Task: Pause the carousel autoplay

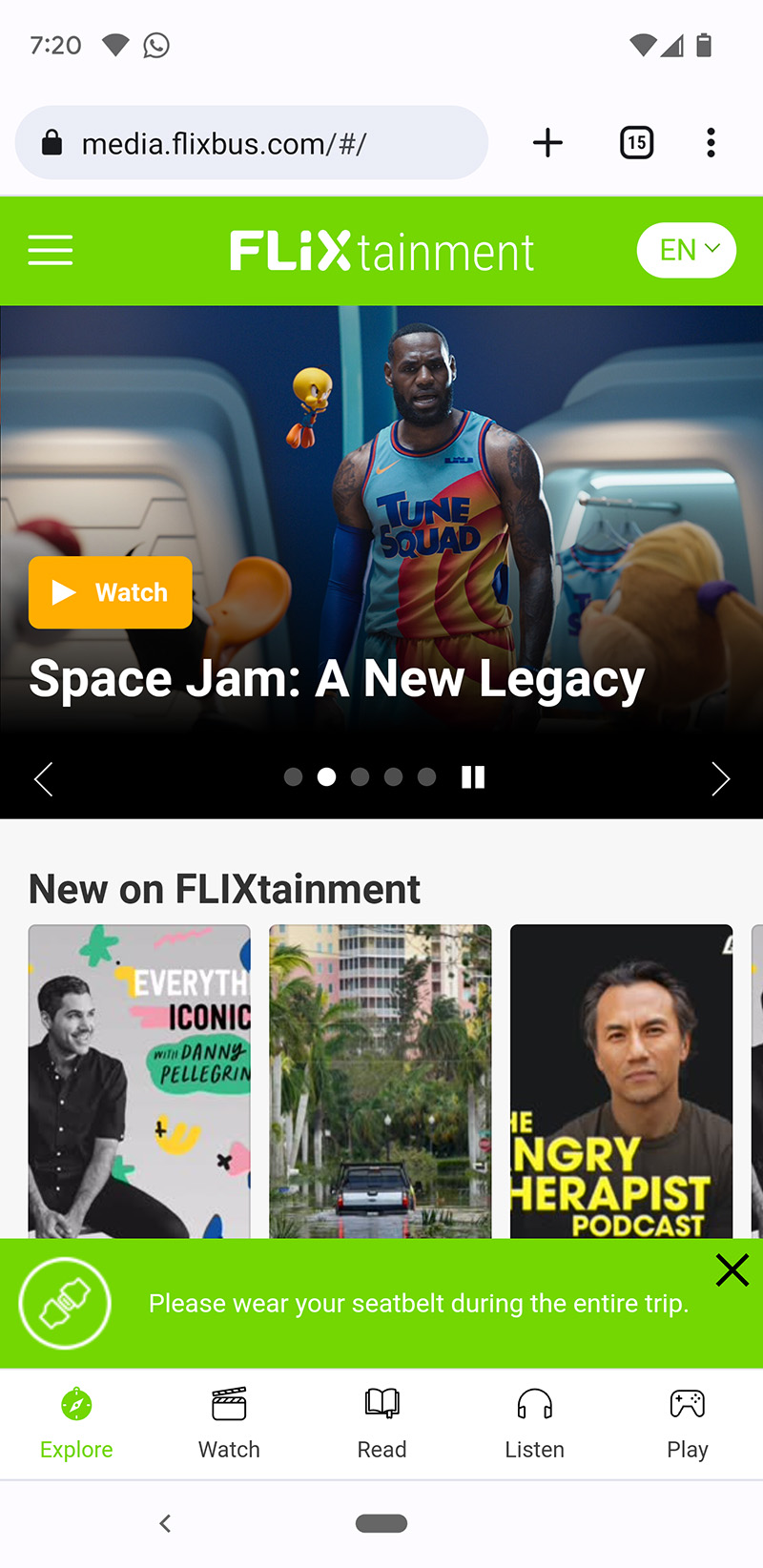Action: point(473,777)
